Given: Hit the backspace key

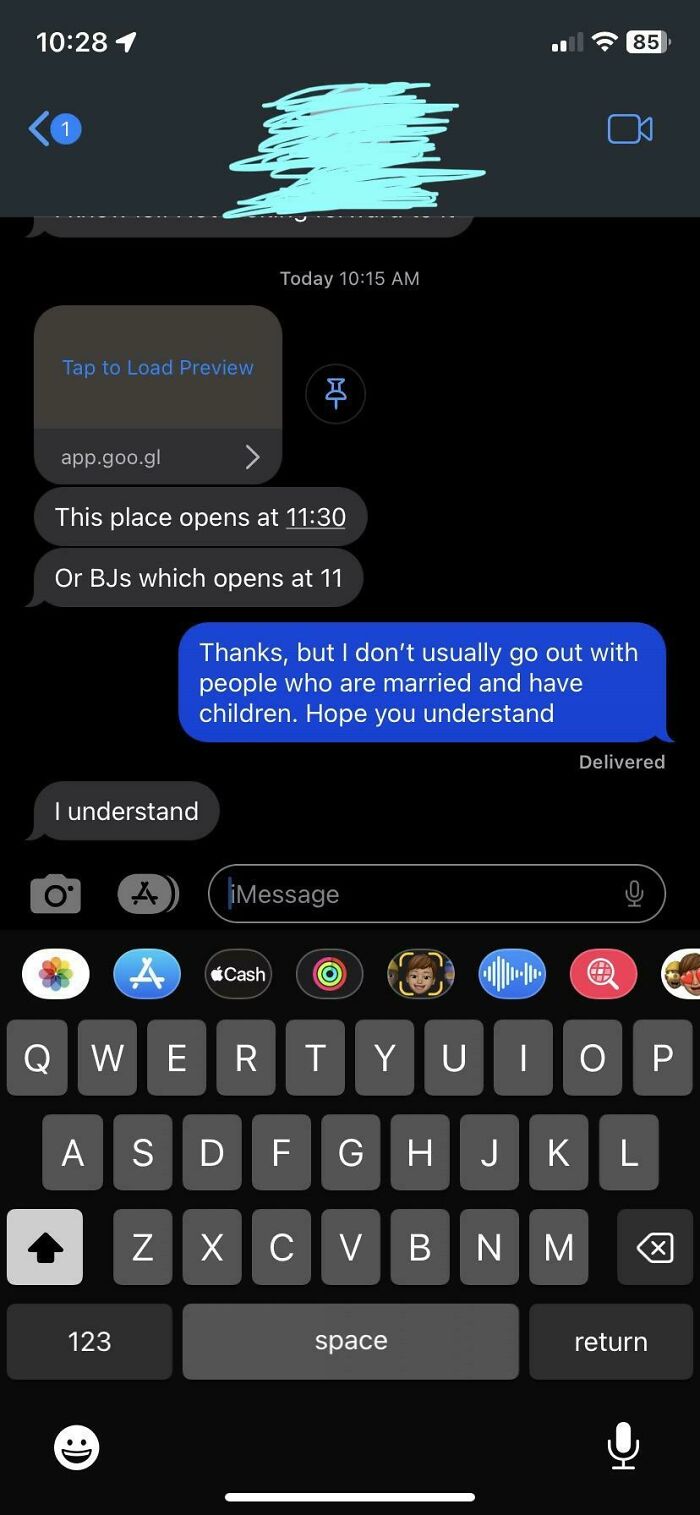Looking at the screenshot, I should pyautogui.click(x=655, y=1247).
